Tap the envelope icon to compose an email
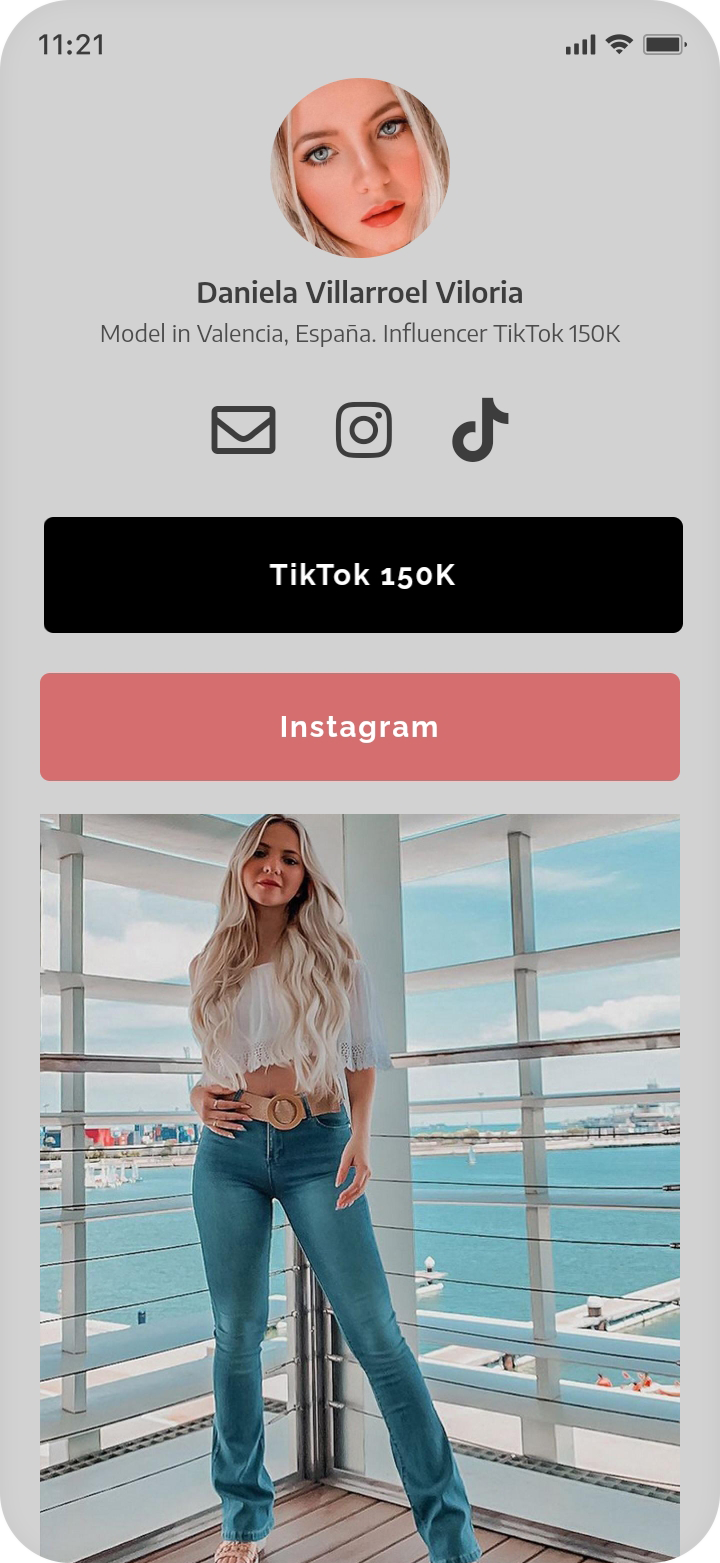Viewport: 720px width, 1563px height. click(243, 429)
